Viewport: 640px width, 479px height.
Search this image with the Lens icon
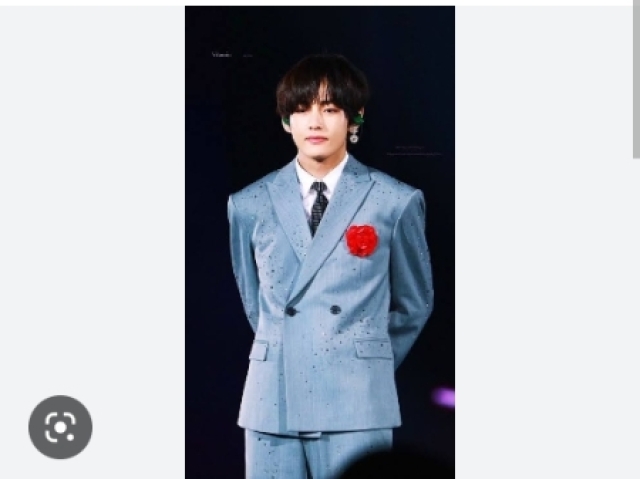pyautogui.click(x=60, y=427)
